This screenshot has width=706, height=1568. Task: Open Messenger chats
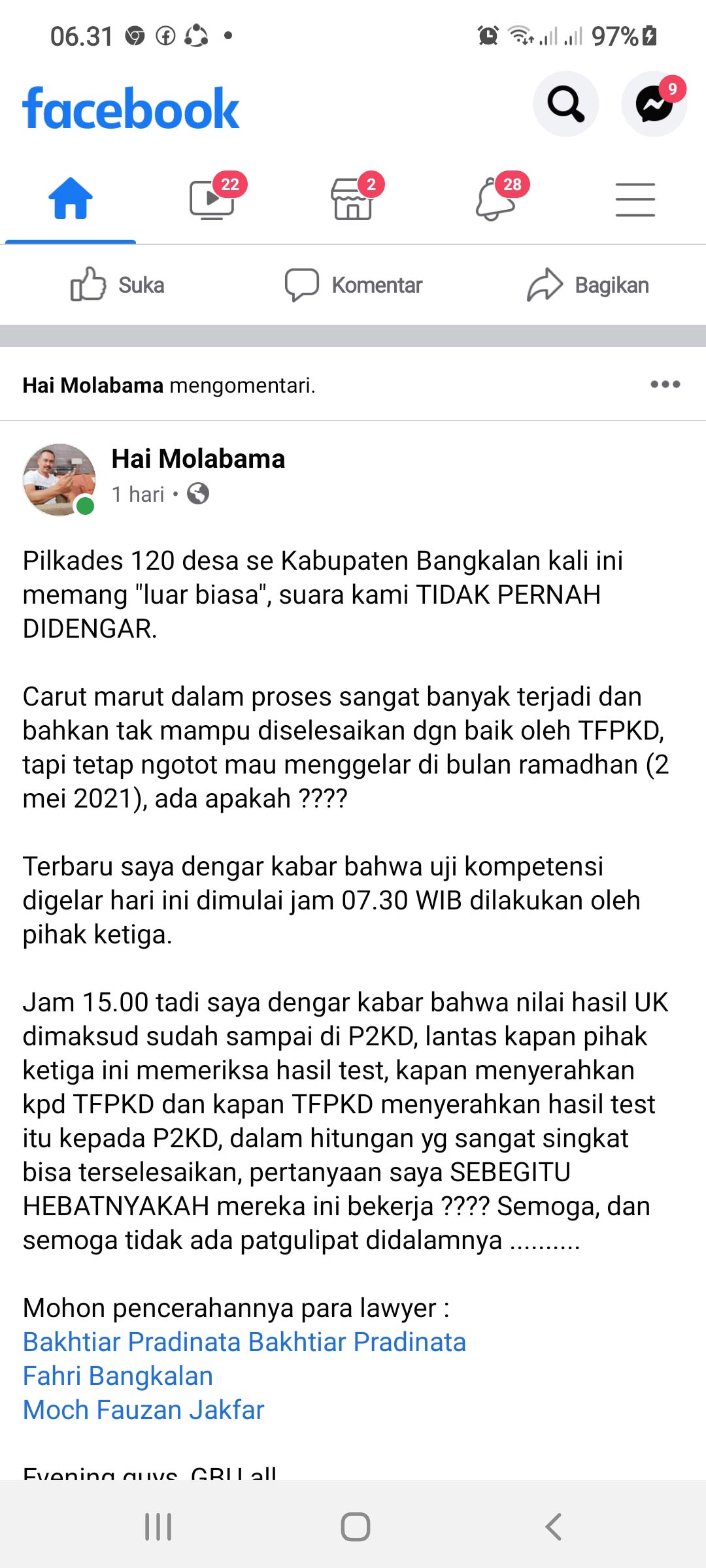click(654, 104)
